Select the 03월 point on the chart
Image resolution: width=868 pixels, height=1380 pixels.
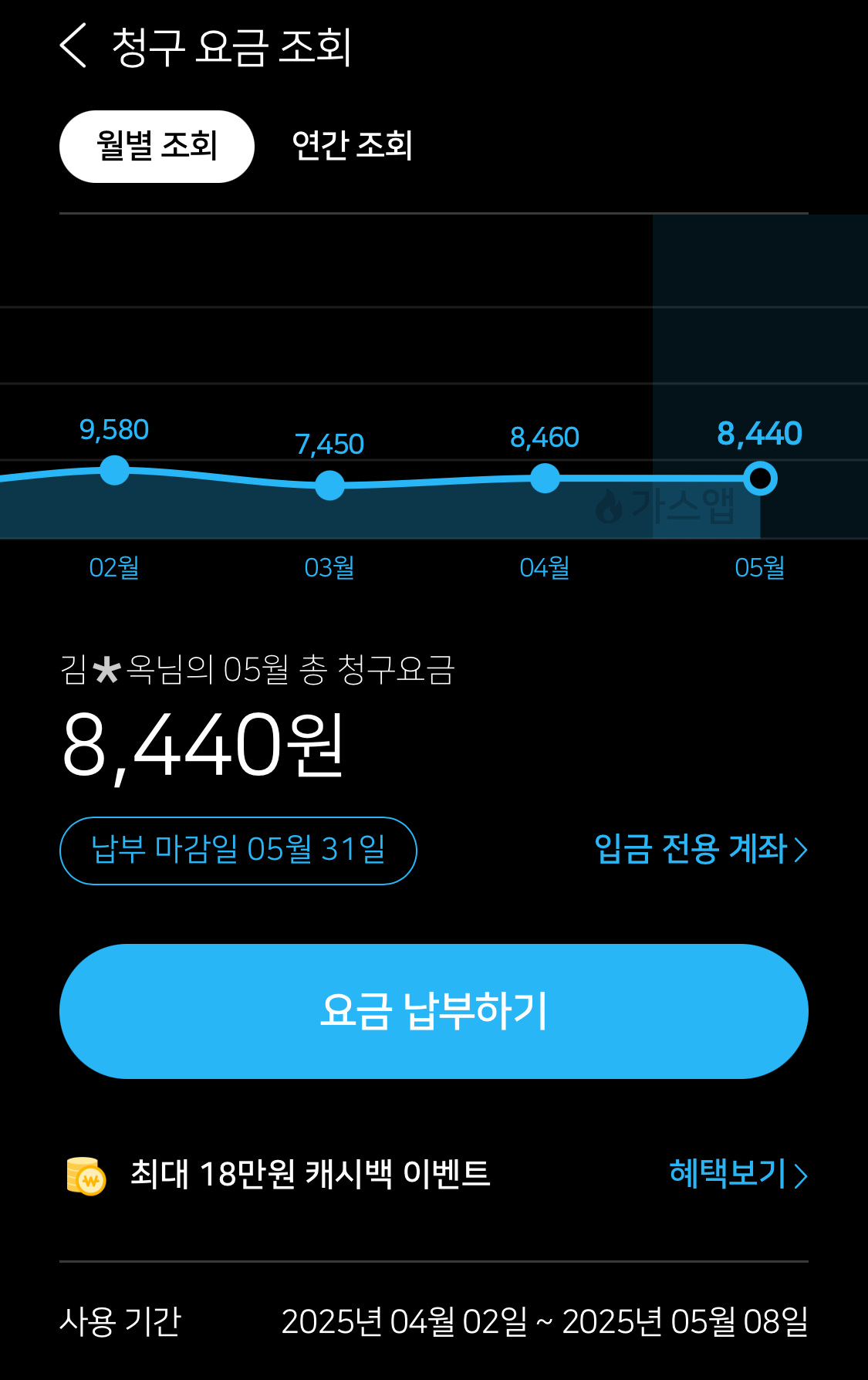point(329,485)
